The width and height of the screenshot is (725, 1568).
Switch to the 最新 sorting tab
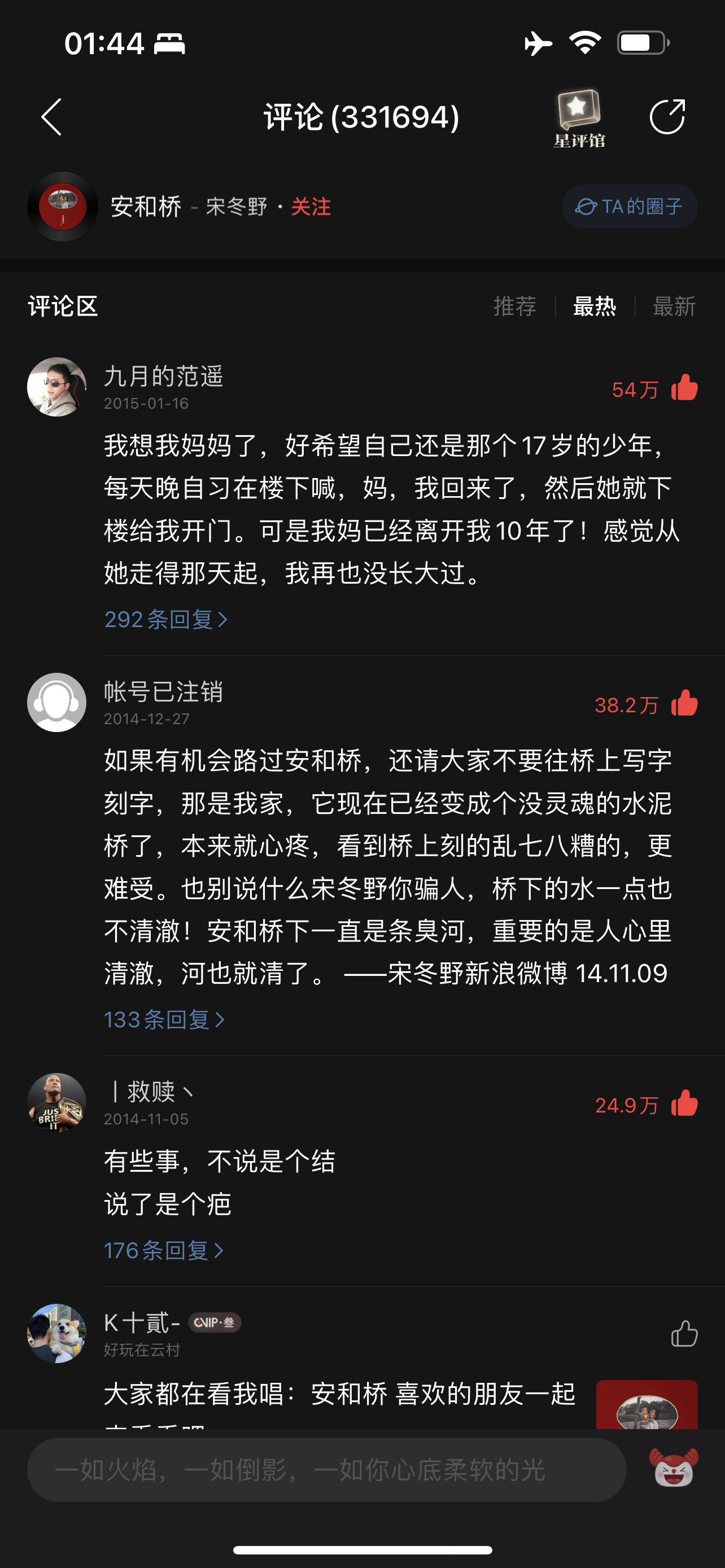(x=675, y=306)
